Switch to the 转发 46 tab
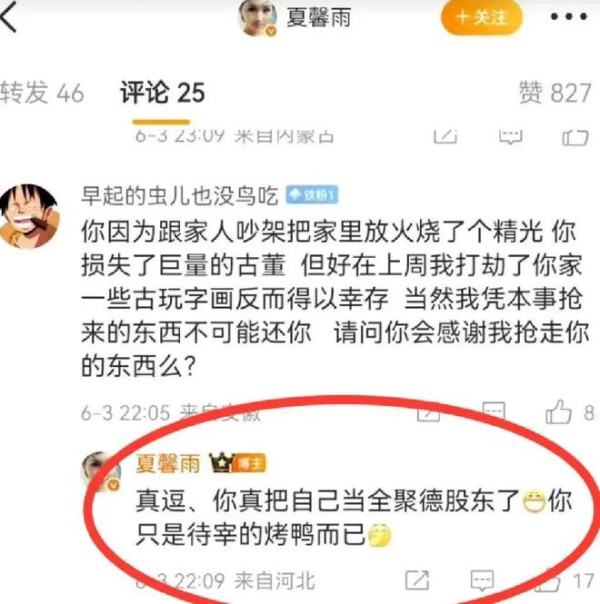 click(x=42, y=93)
